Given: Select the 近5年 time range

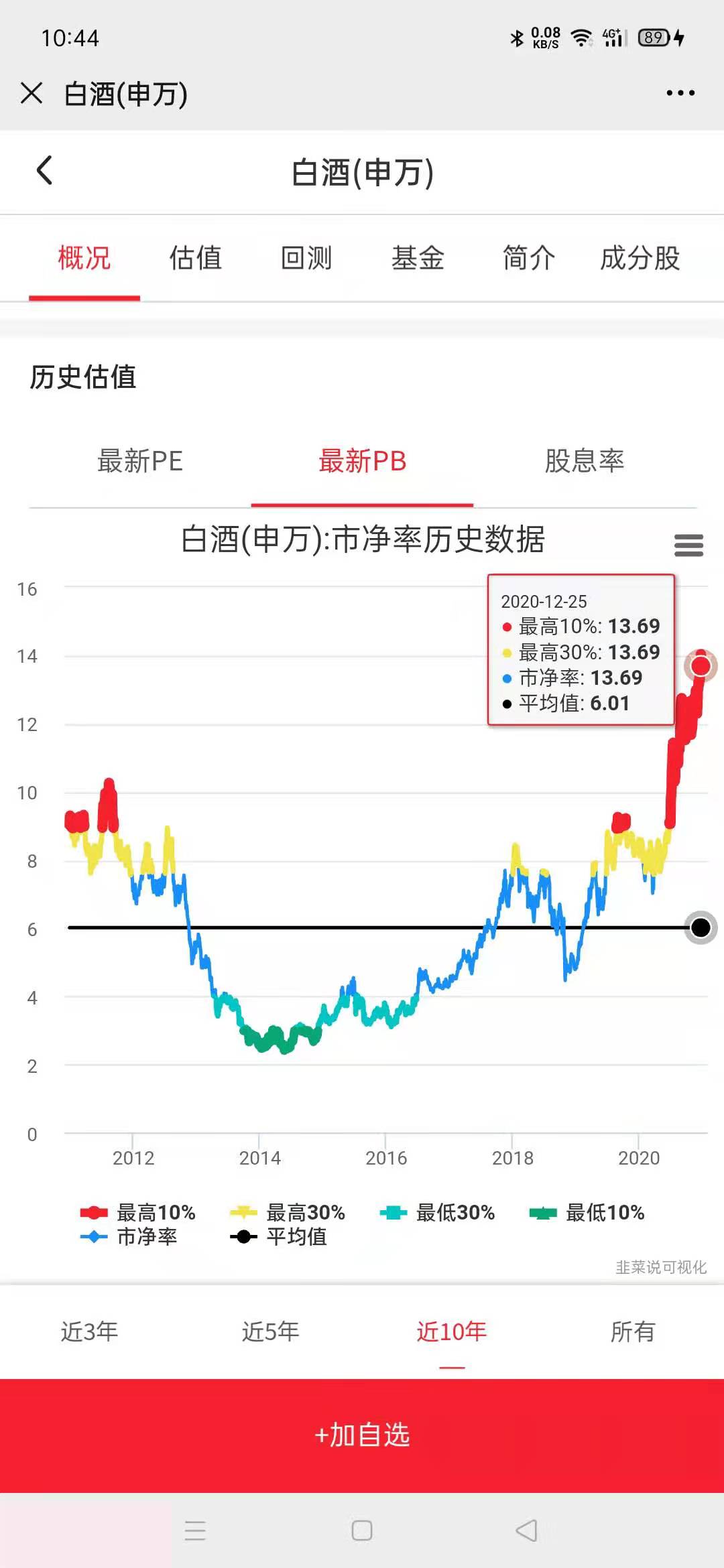Looking at the screenshot, I should (270, 1331).
